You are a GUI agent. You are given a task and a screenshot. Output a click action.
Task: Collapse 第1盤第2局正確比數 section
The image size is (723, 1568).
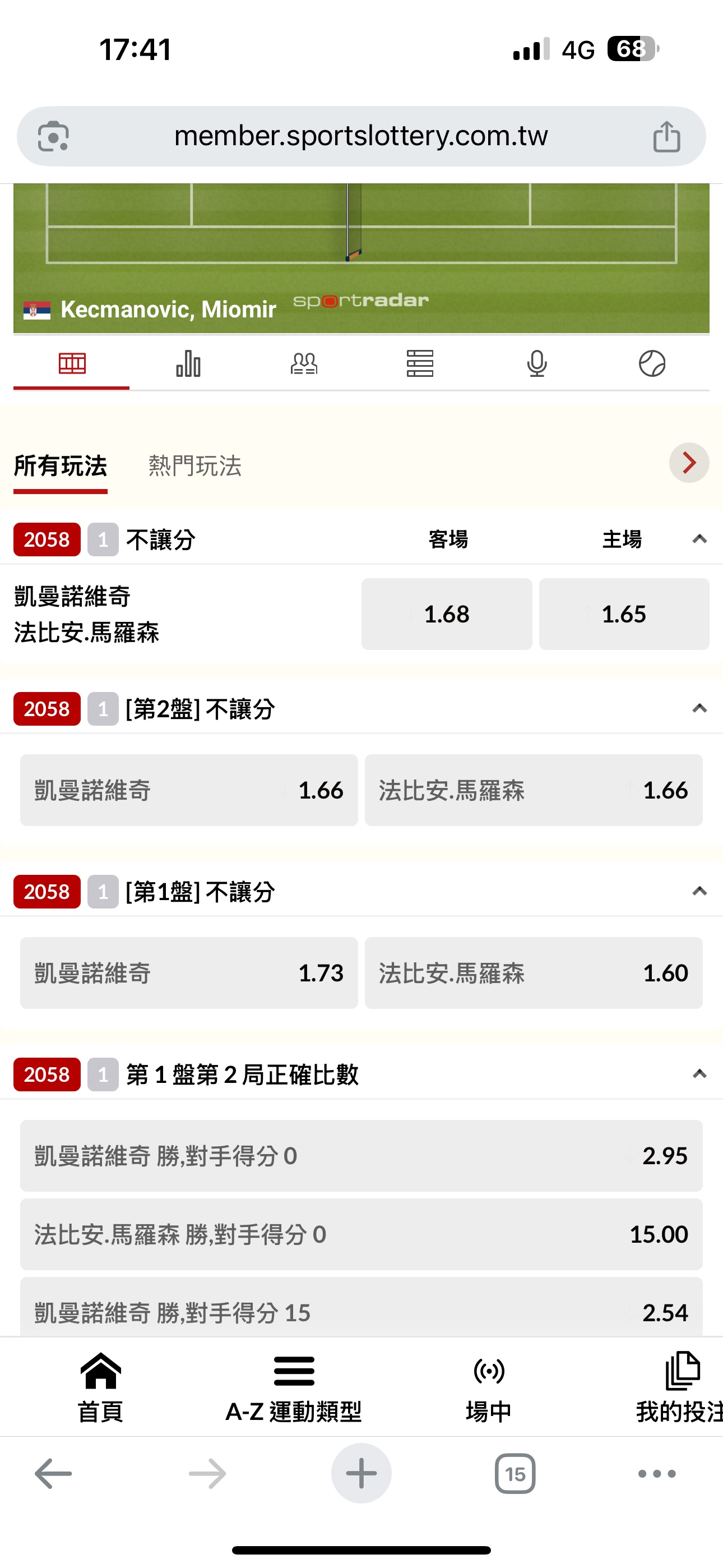pyautogui.click(x=699, y=1074)
